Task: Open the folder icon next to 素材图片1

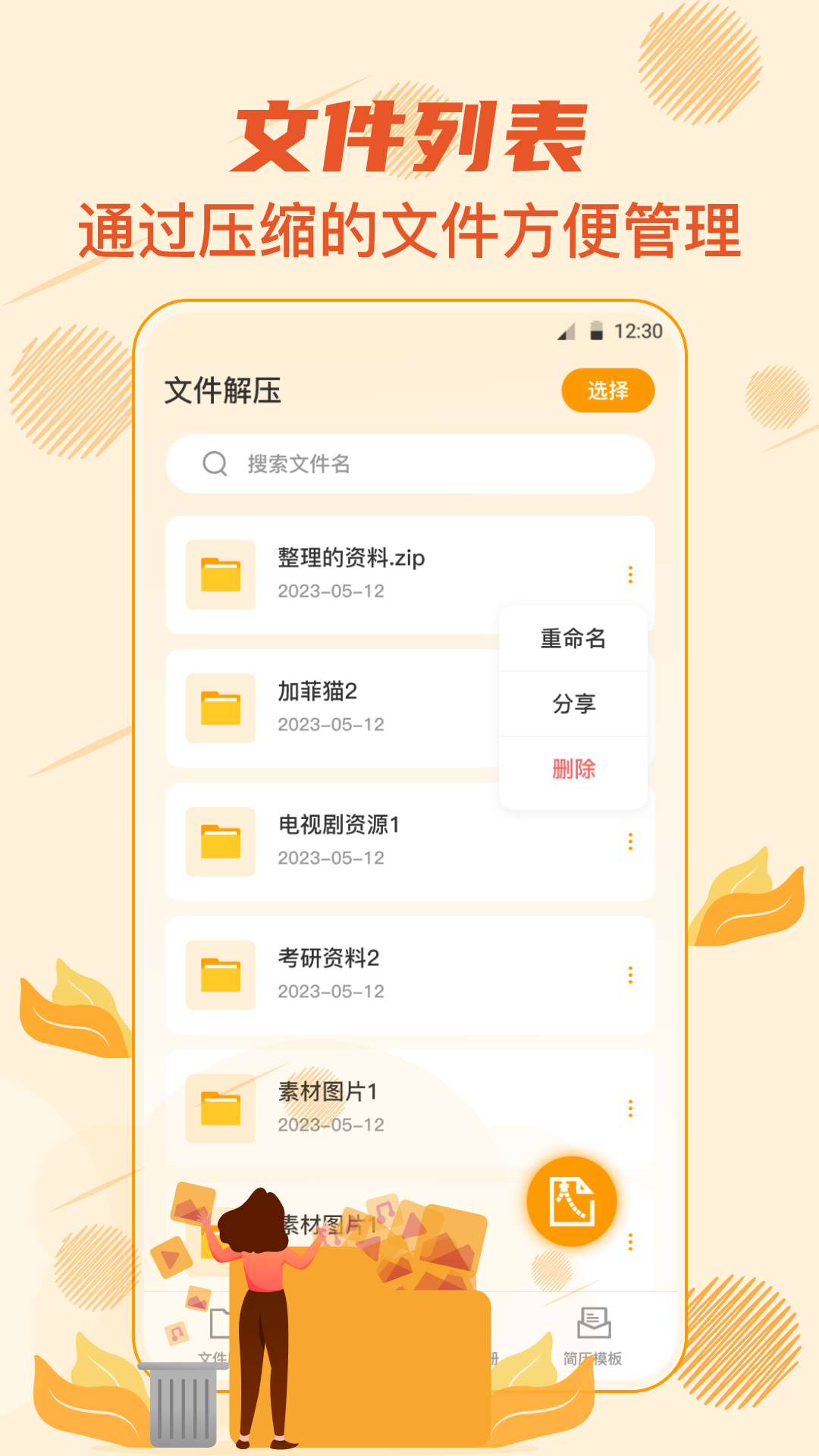Action: pos(221,1109)
